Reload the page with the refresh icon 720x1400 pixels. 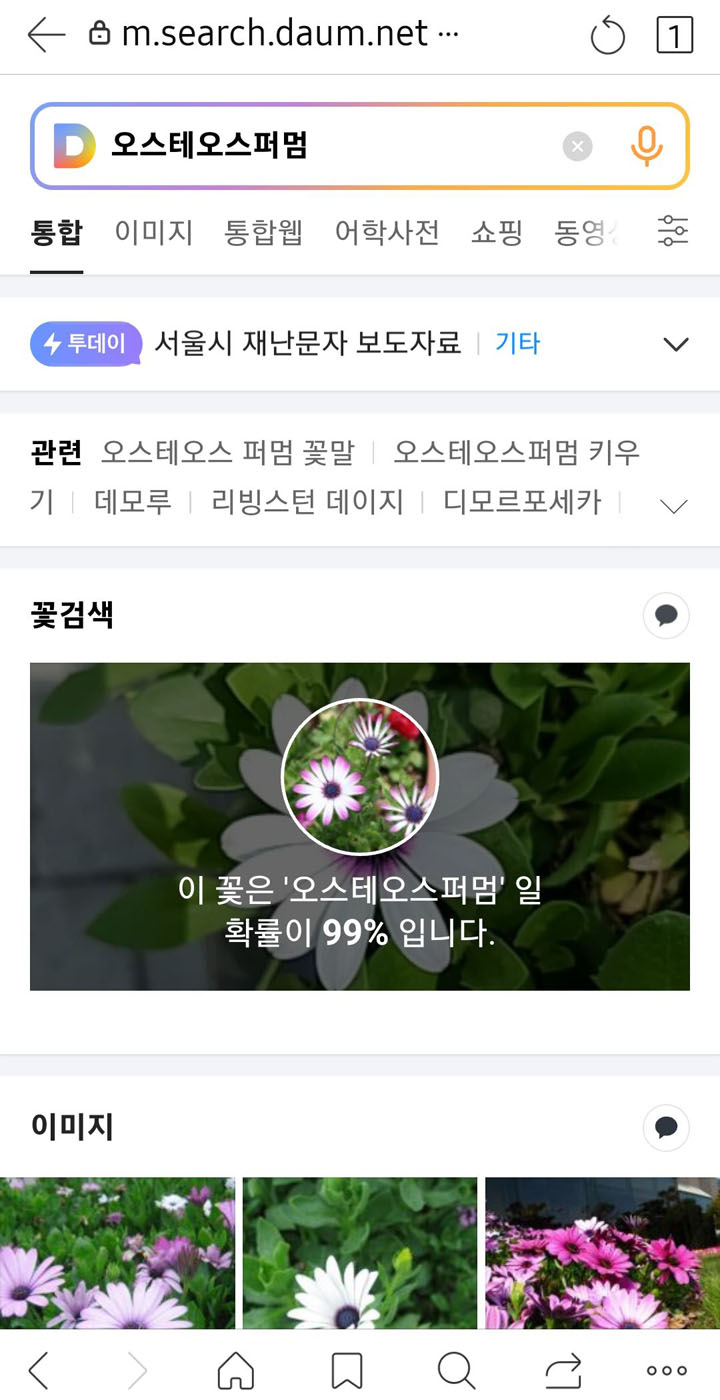pos(608,35)
